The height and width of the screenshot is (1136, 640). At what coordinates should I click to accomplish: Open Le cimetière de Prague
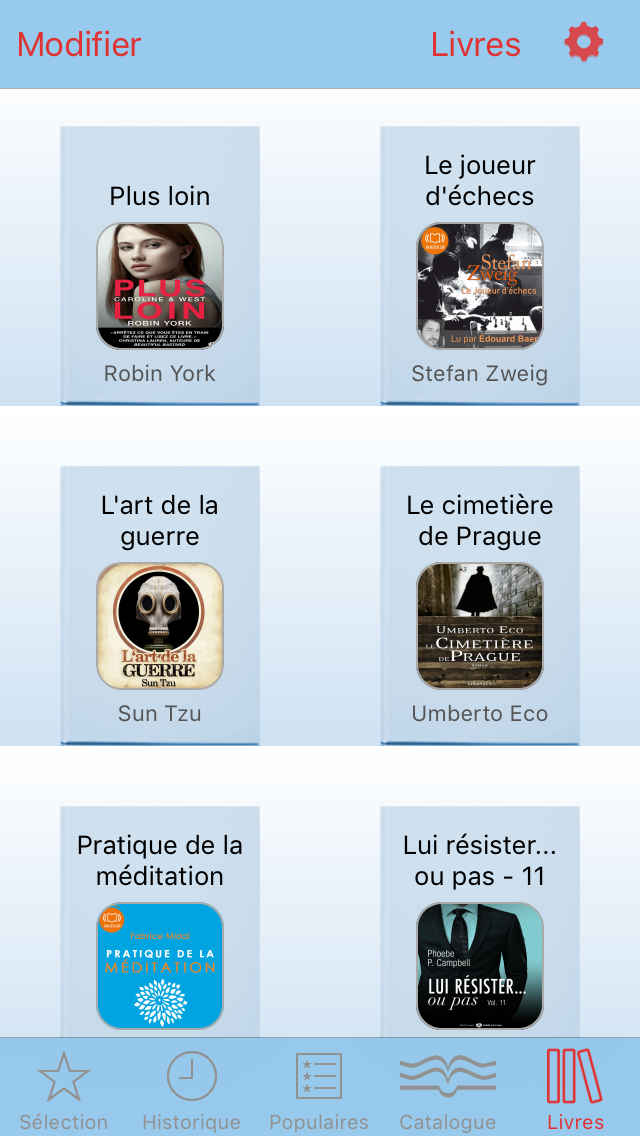coord(480,626)
